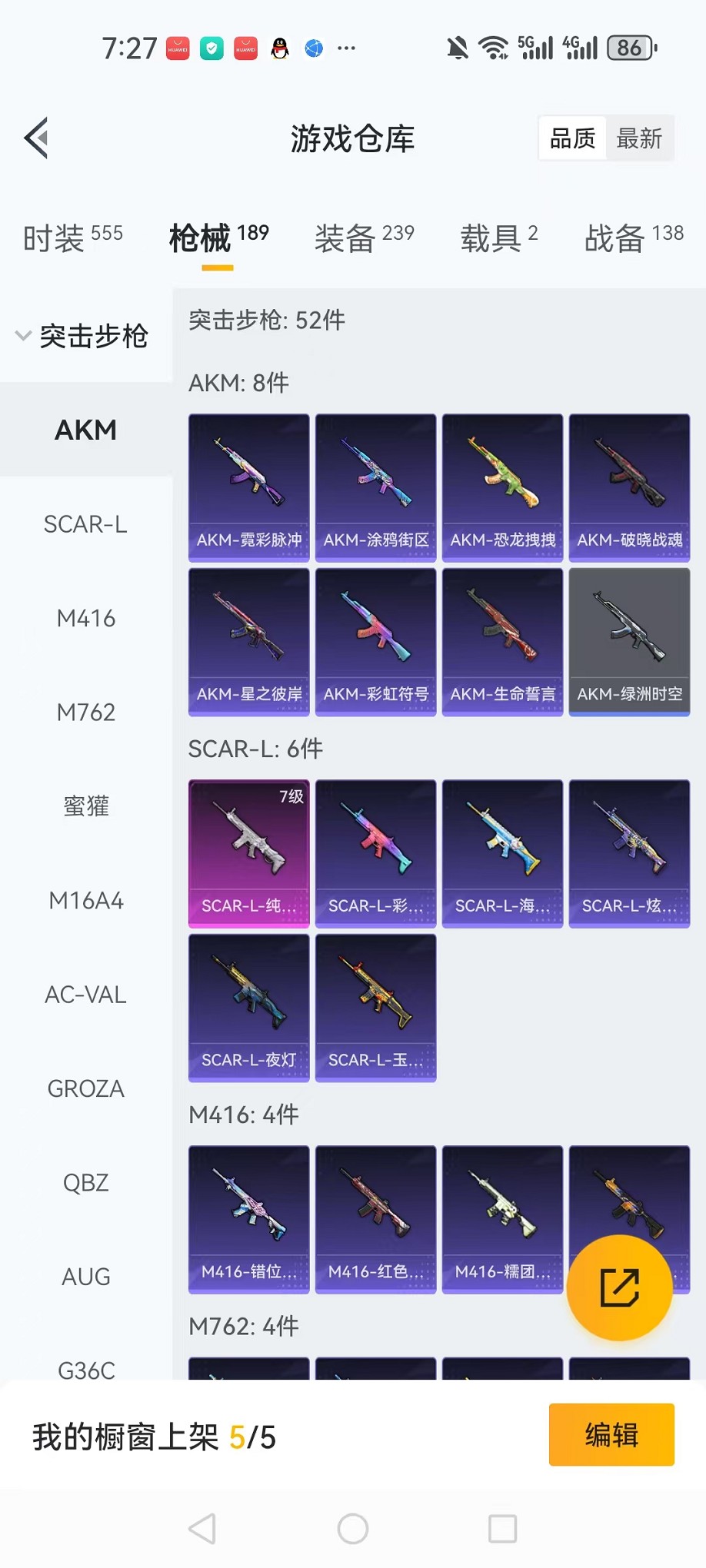This screenshot has width=706, height=1568.
Task: Go back using the top-left arrow
Action: [37, 138]
